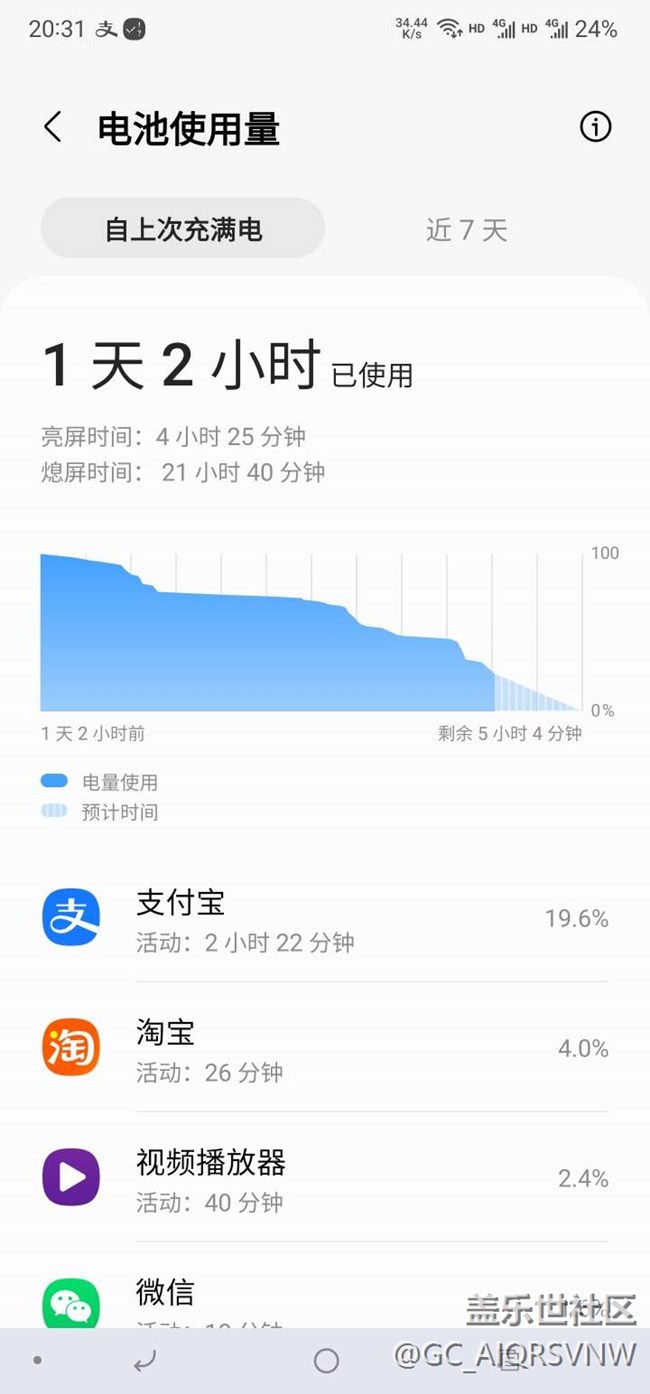Open 支付宝 battery usage details
Image resolution: width=650 pixels, height=1394 pixels.
(325, 918)
